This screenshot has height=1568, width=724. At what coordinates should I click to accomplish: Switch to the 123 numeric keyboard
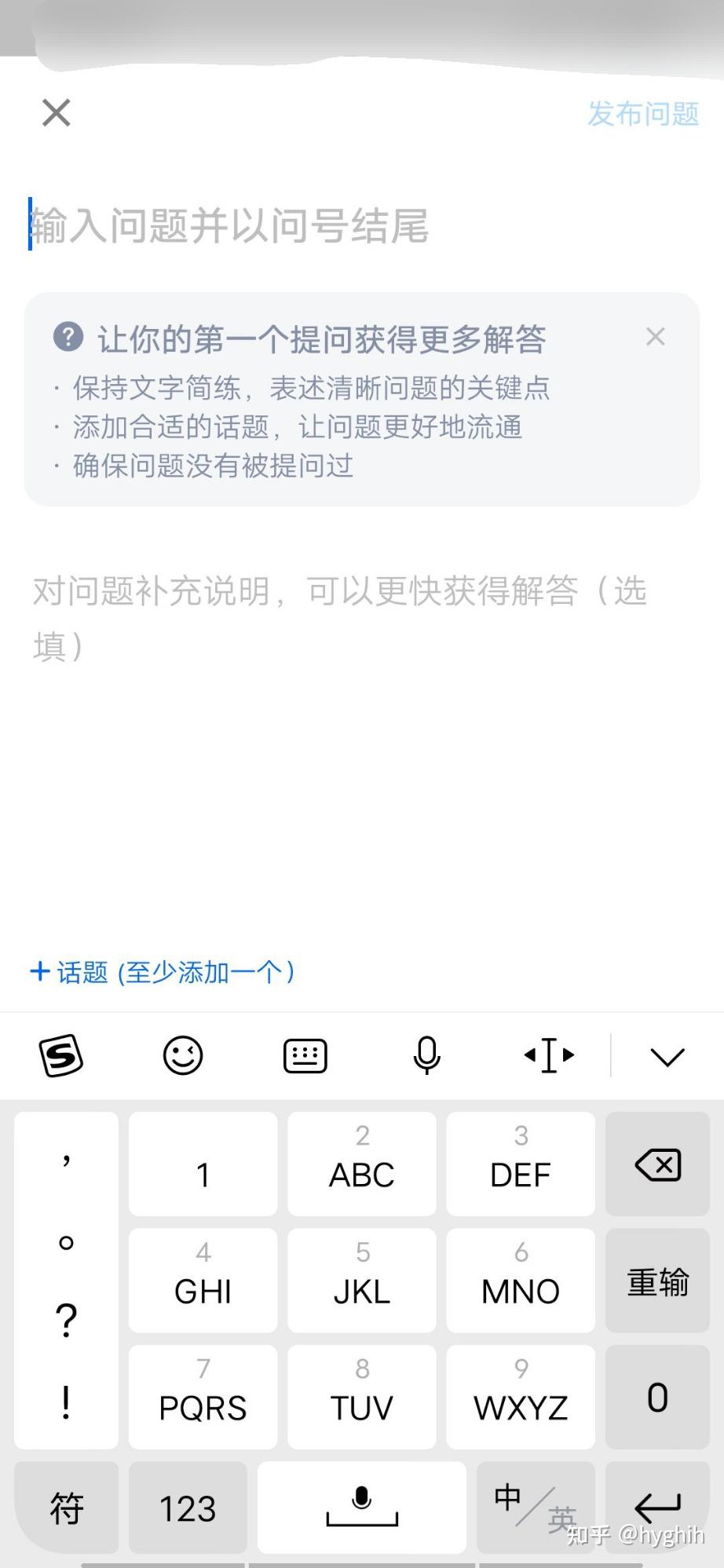188,1508
